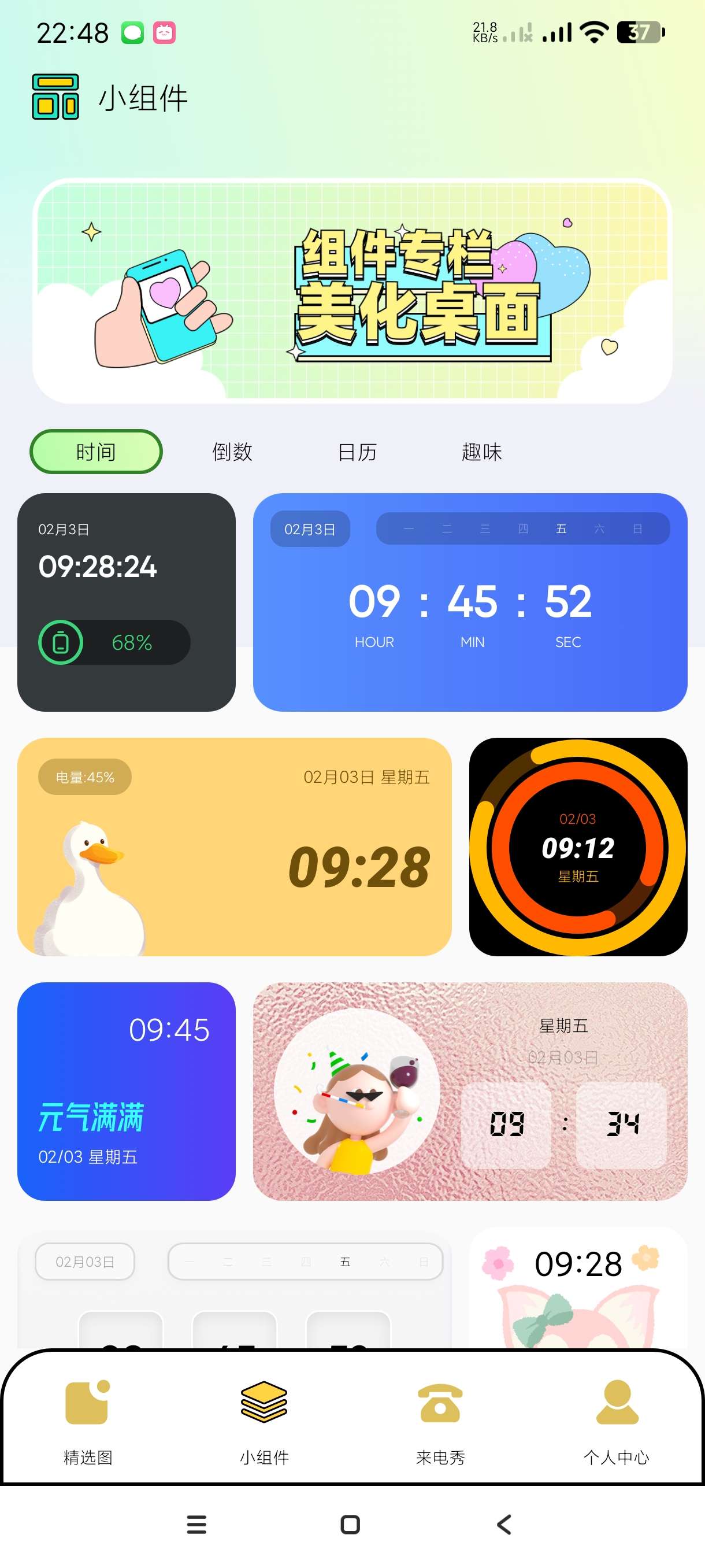Select the 时间 category tab

point(96,452)
